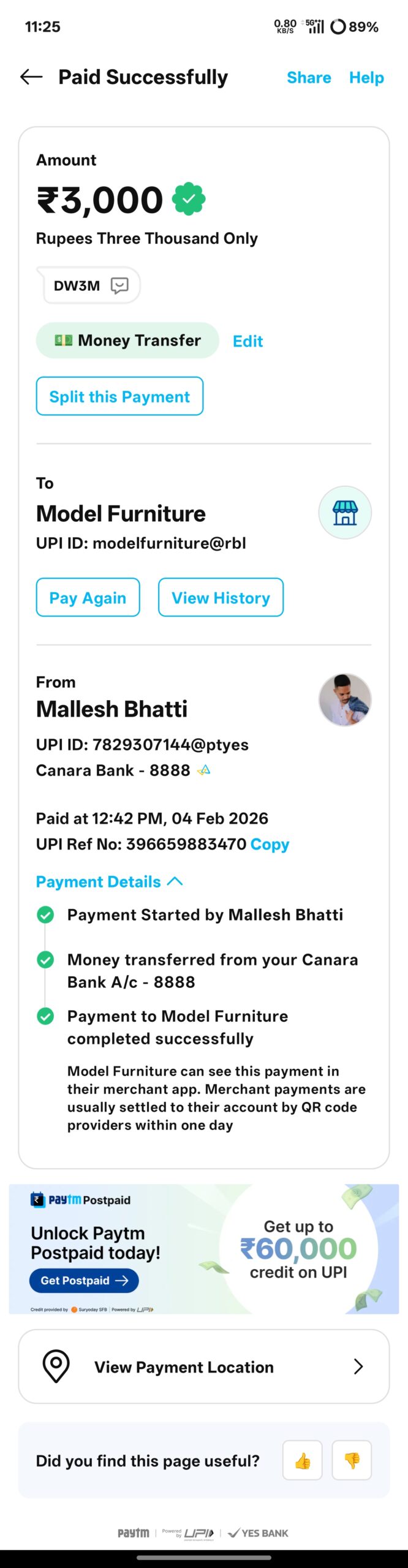Image resolution: width=408 pixels, height=1568 pixels.
Task: Open Help for this payment
Action: (x=366, y=78)
